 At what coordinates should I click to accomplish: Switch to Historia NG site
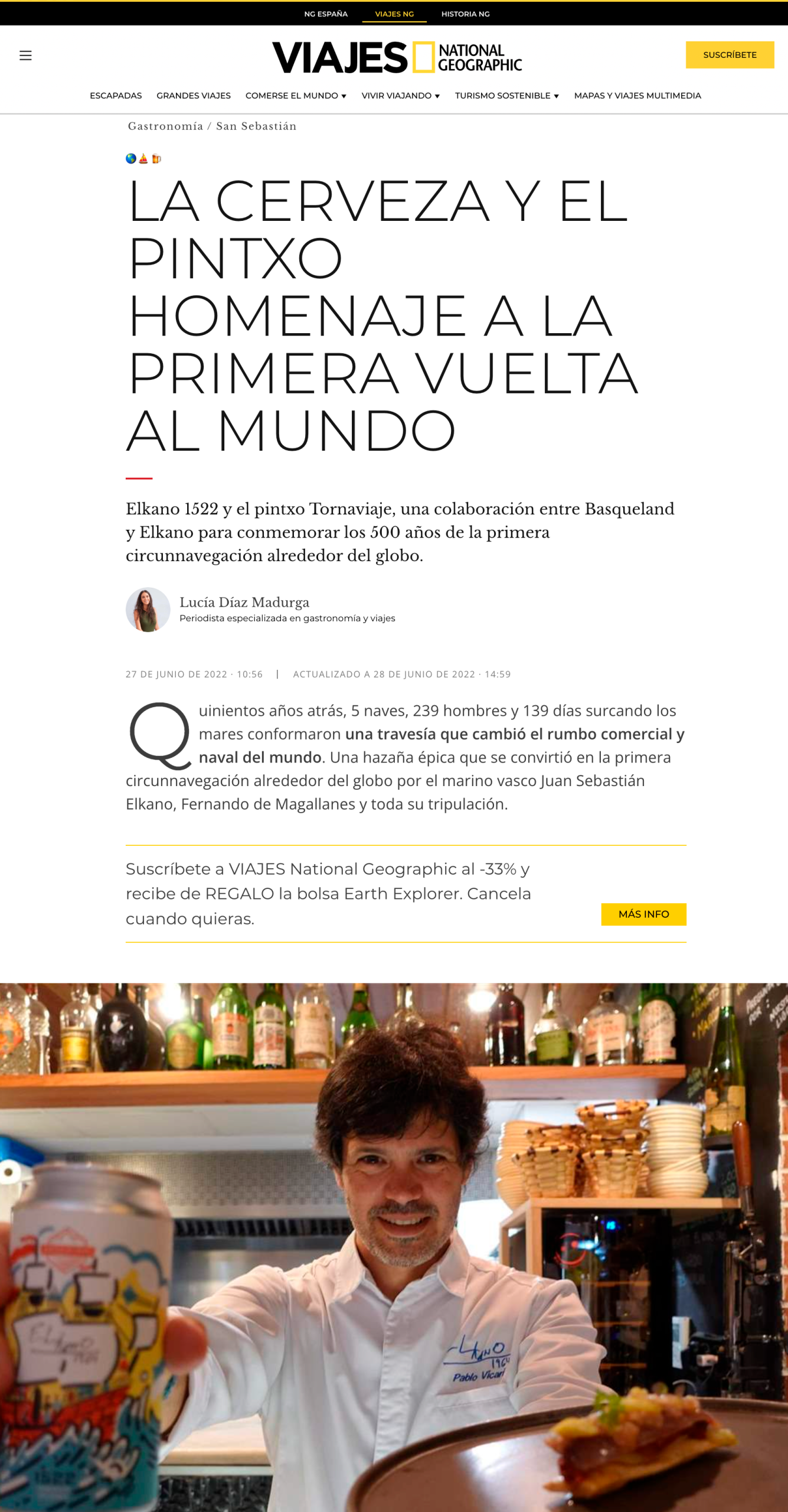click(x=465, y=14)
